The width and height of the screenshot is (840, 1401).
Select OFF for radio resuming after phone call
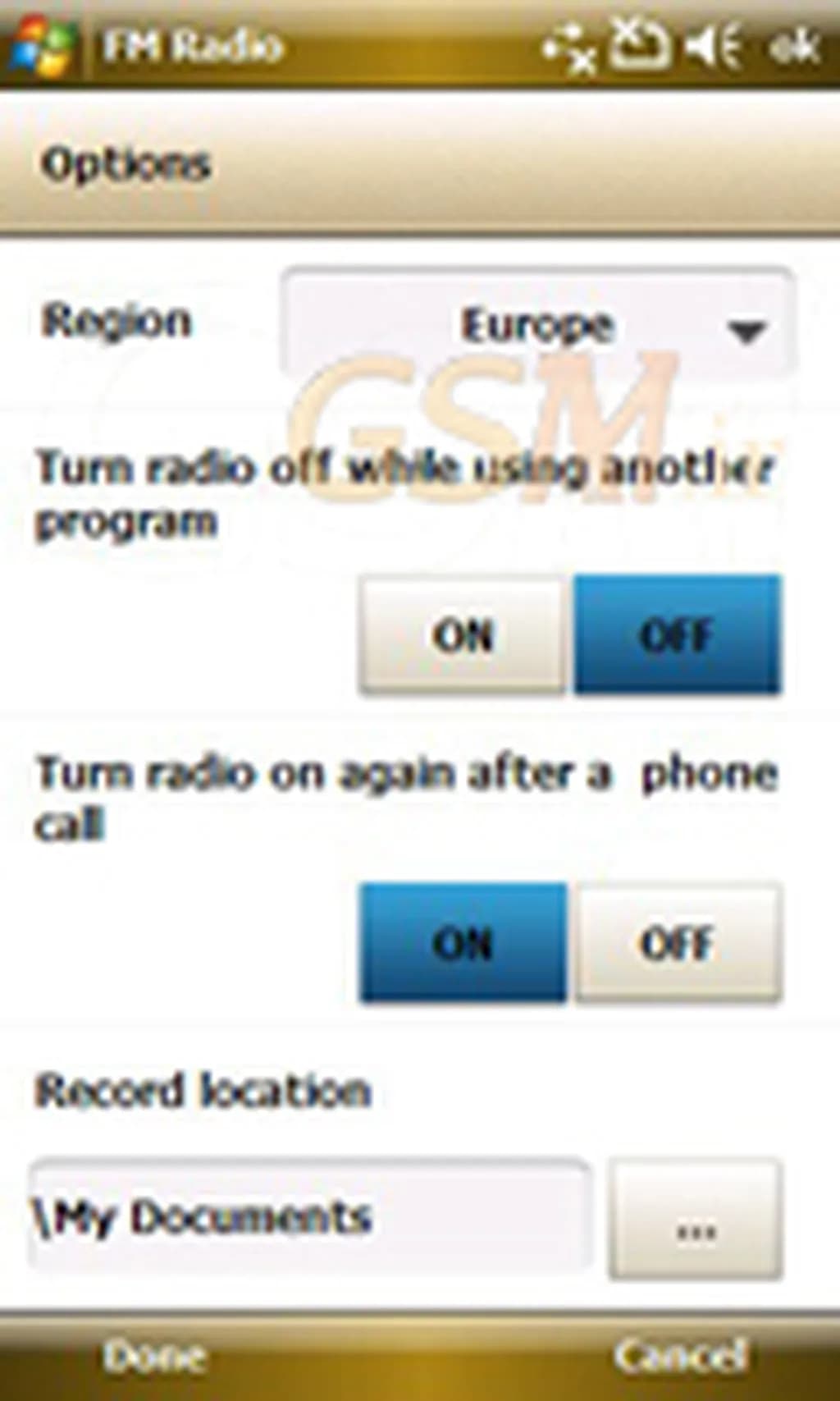click(x=678, y=942)
